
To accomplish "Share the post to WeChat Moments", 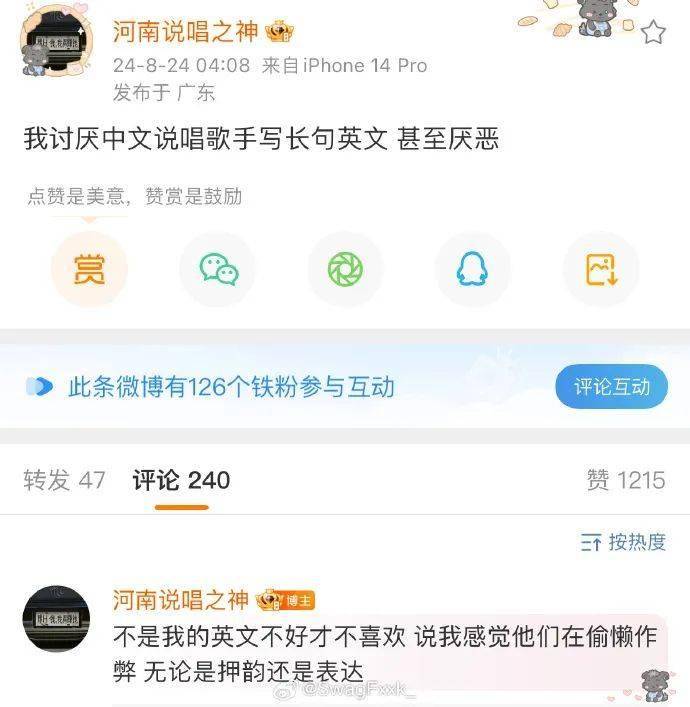I will point(345,269).
